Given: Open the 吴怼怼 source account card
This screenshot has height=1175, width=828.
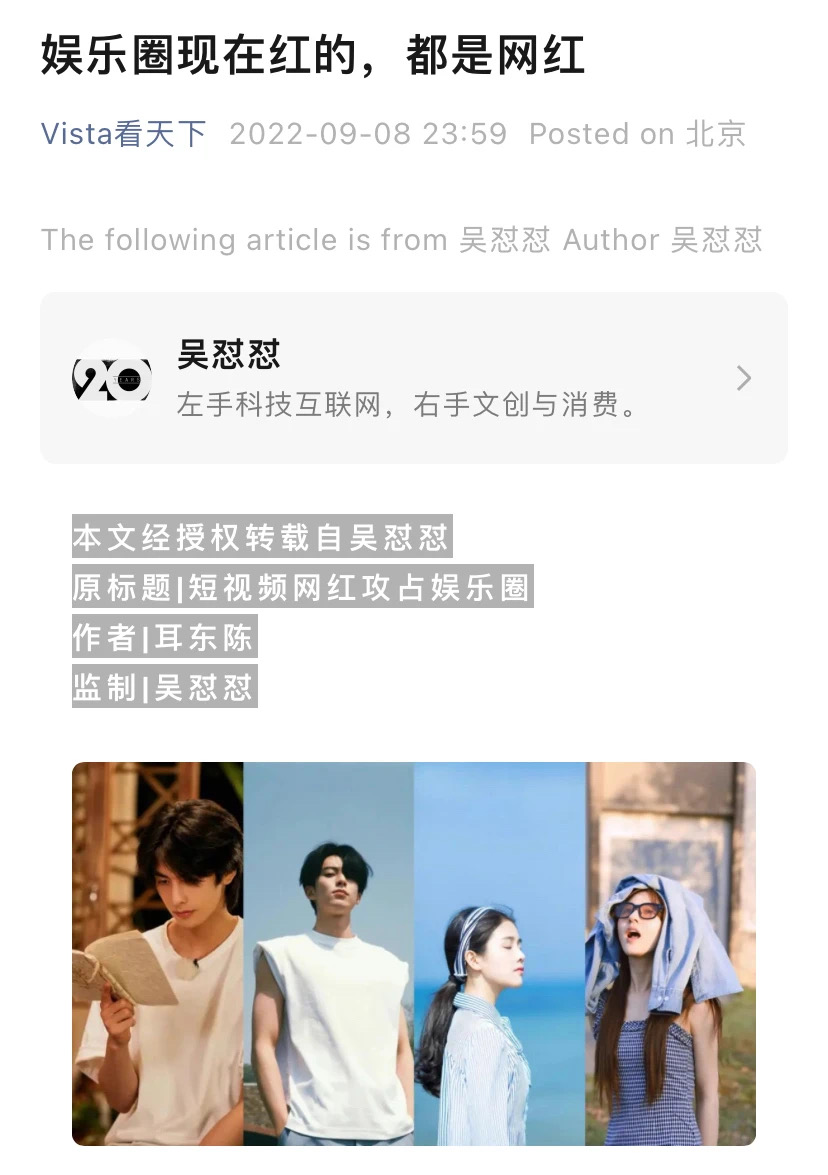Looking at the screenshot, I should (x=413, y=378).
